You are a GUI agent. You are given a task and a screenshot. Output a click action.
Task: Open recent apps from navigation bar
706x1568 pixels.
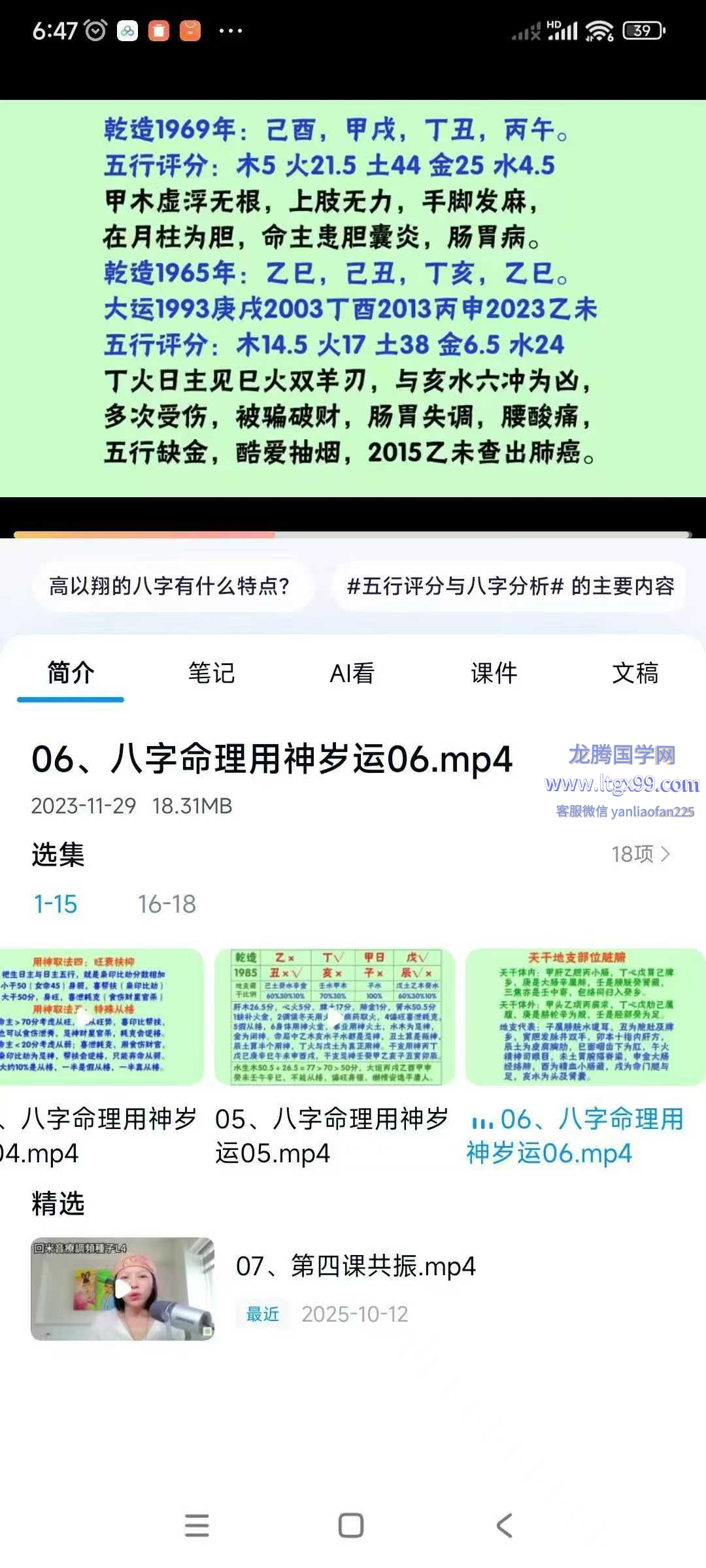tap(197, 1526)
